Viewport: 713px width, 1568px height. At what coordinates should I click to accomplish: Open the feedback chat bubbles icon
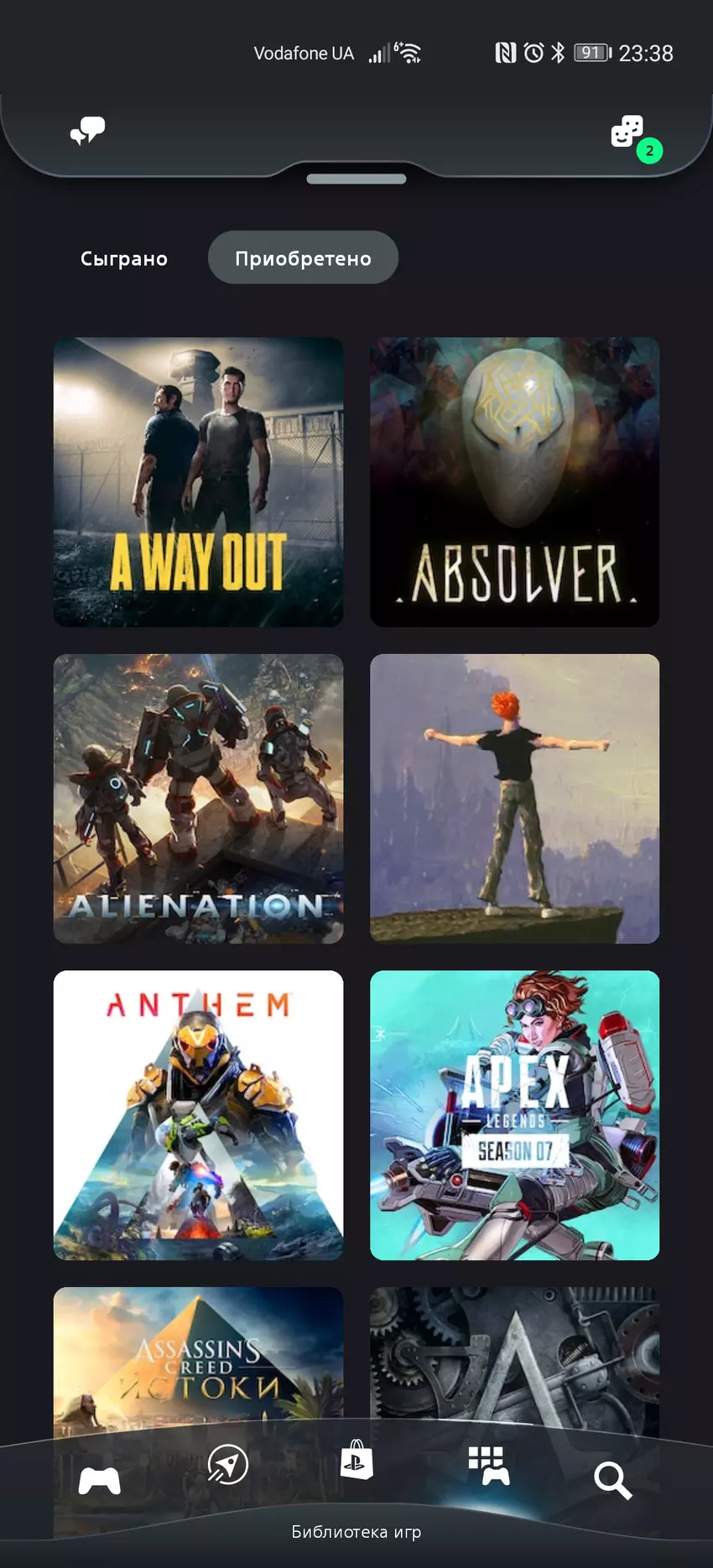click(x=87, y=131)
